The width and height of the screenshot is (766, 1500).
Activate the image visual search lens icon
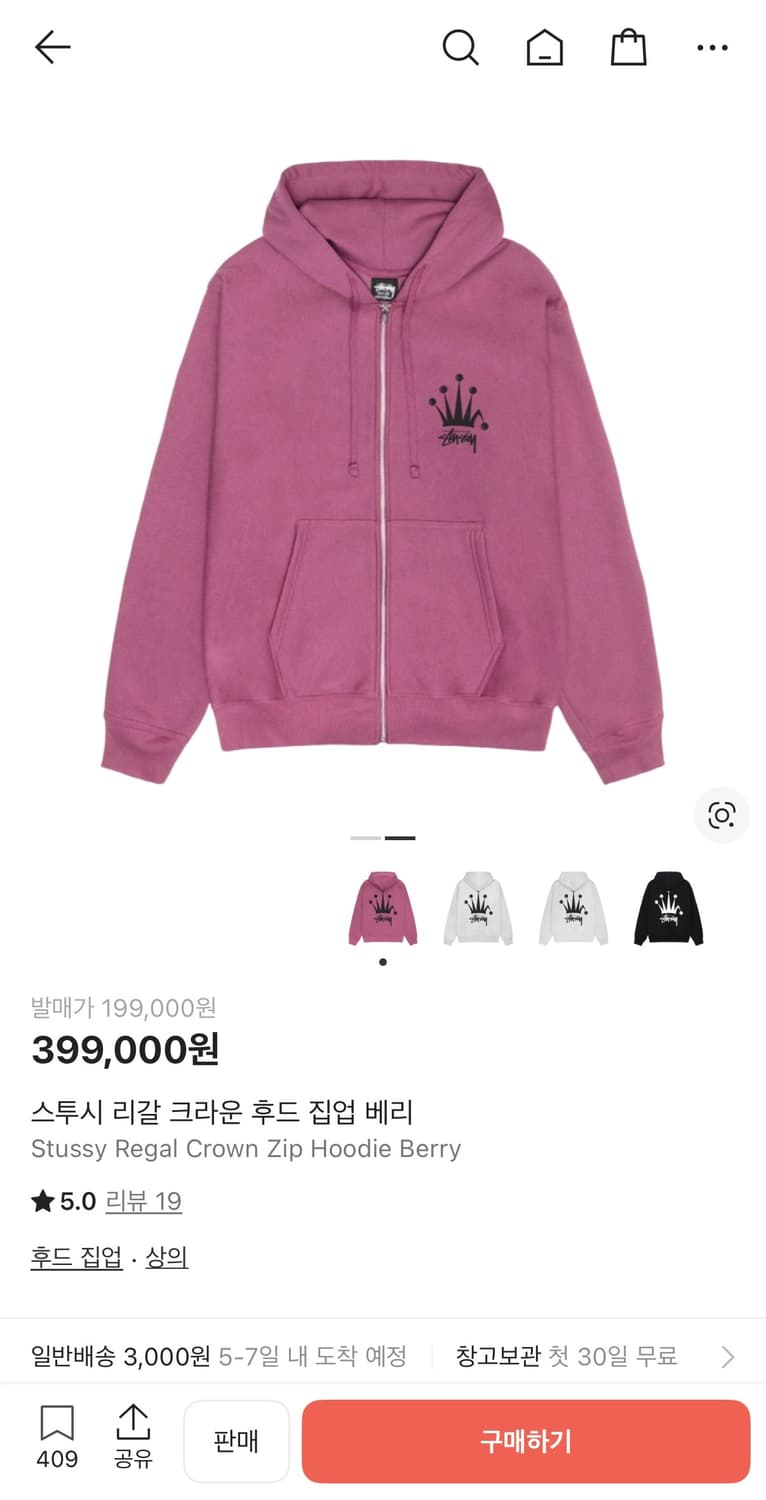[x=721, y=816]
